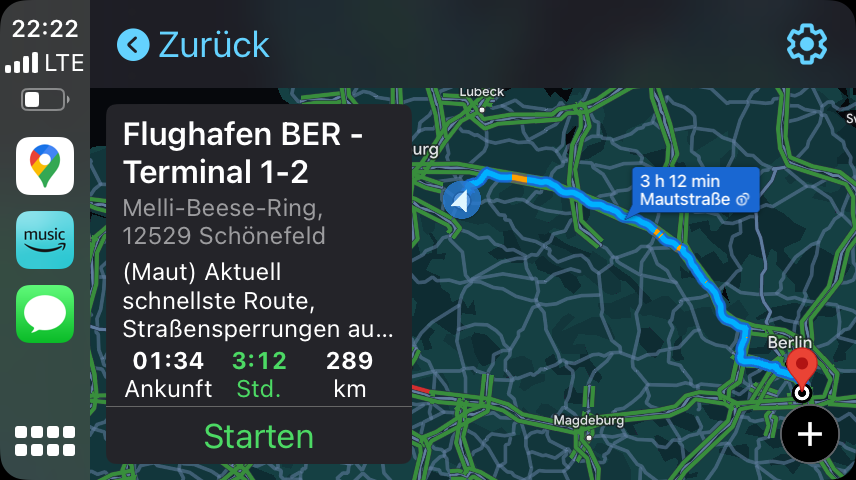Open Google Maps from the sidebar

45,166
